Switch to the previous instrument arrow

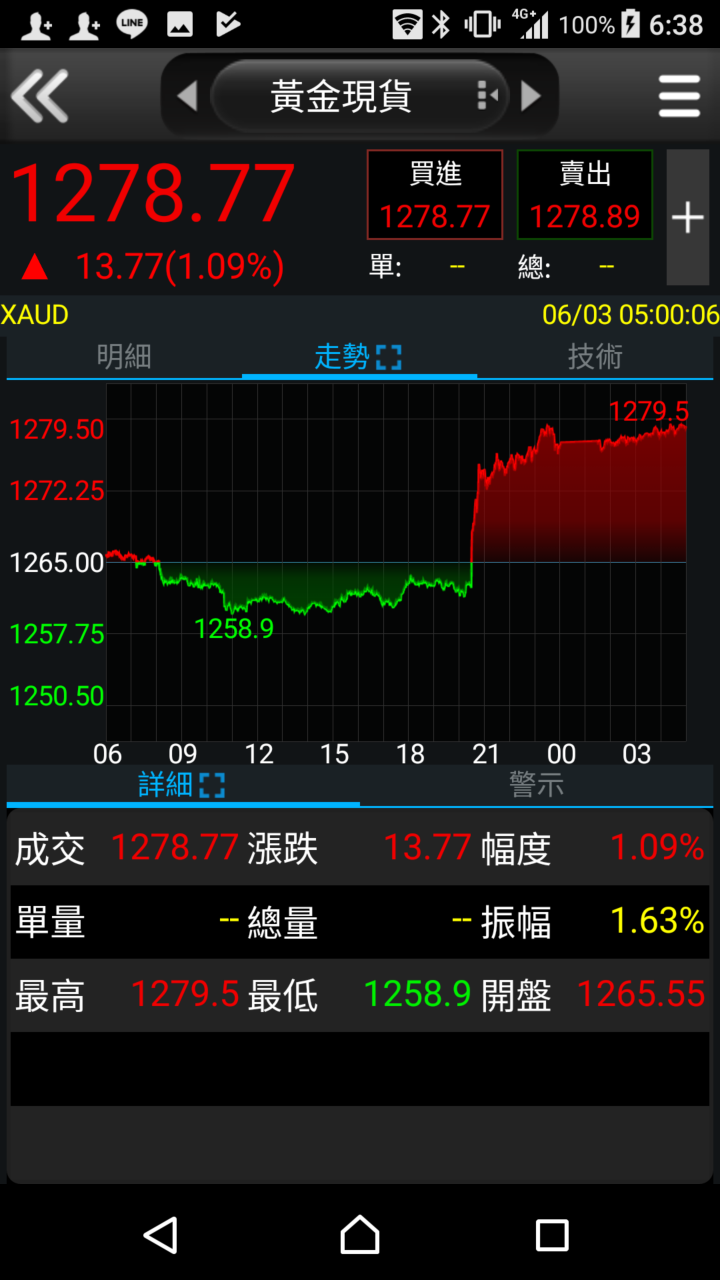[187, 96]
